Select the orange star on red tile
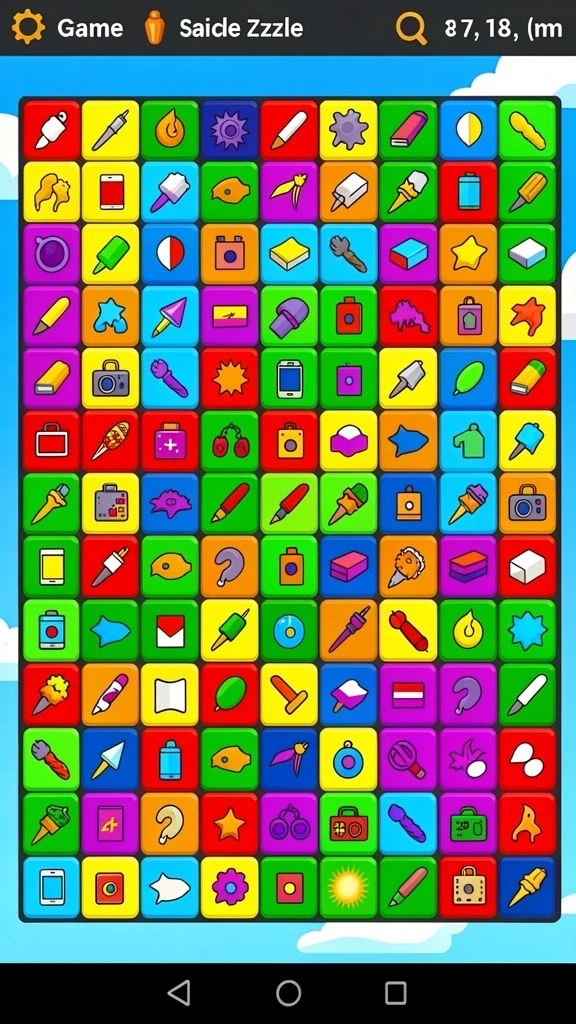Image resolution: width=576 pixels, height=1024 pixels. [230, 825]
